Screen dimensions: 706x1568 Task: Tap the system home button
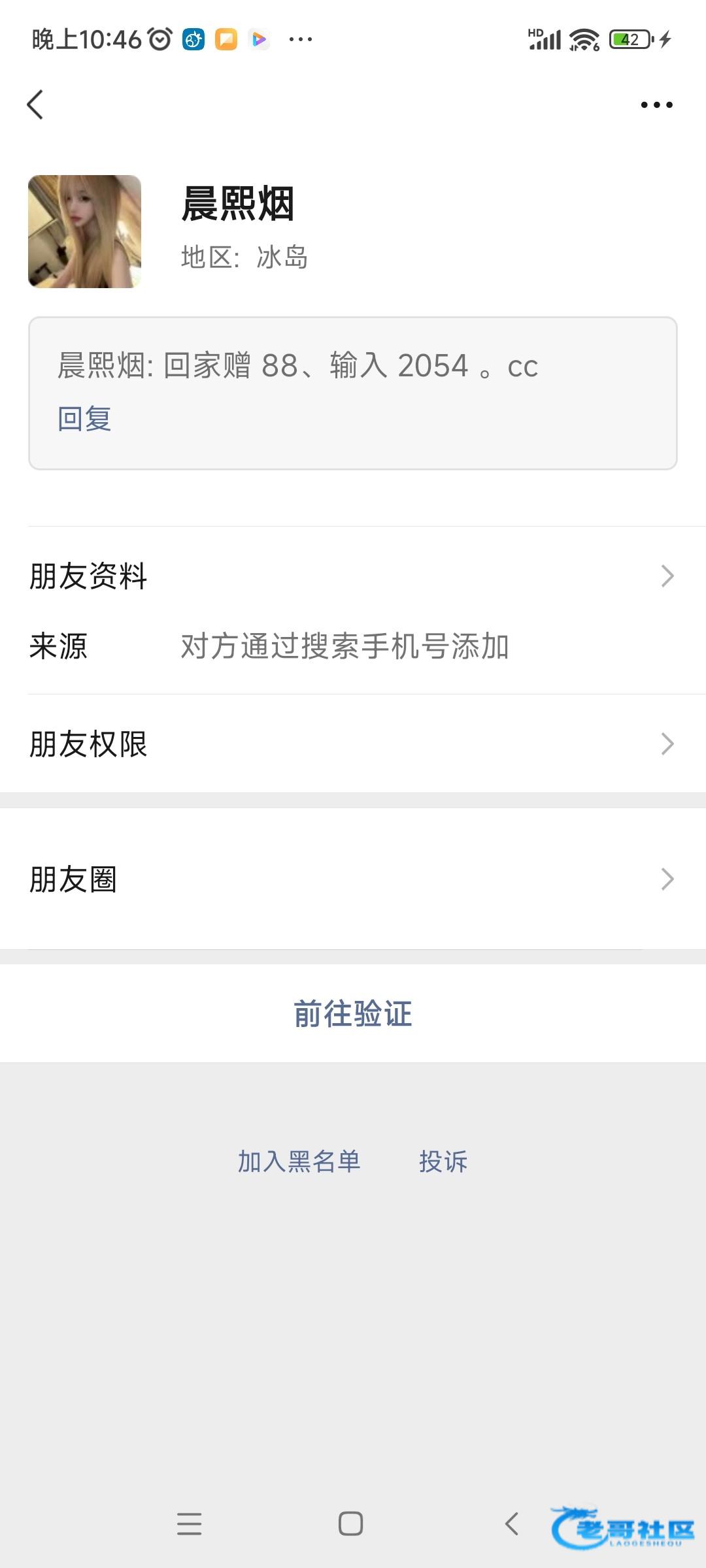[x=350, y=1524]
